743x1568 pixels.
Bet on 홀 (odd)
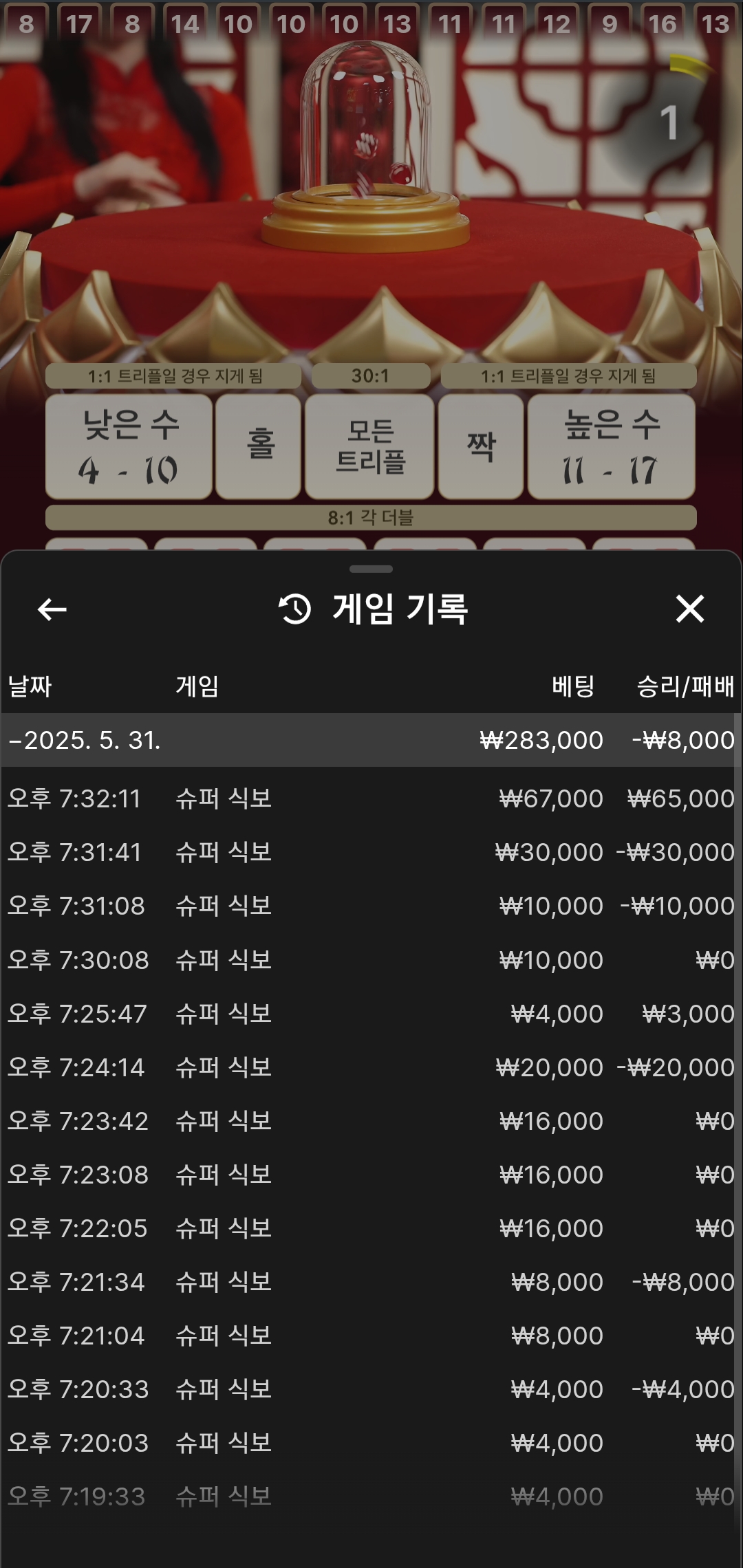(x=259, y=447)
